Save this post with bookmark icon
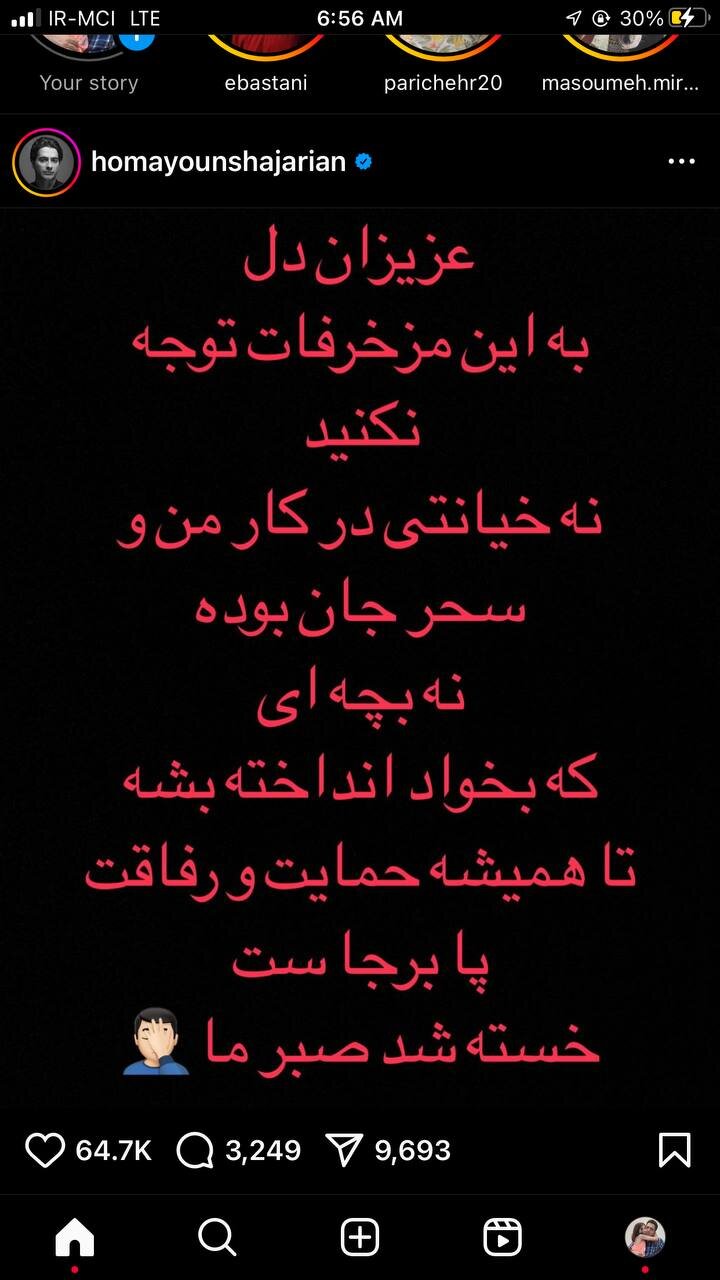This screenshot has width=720, height=1280. point(675,1150)
